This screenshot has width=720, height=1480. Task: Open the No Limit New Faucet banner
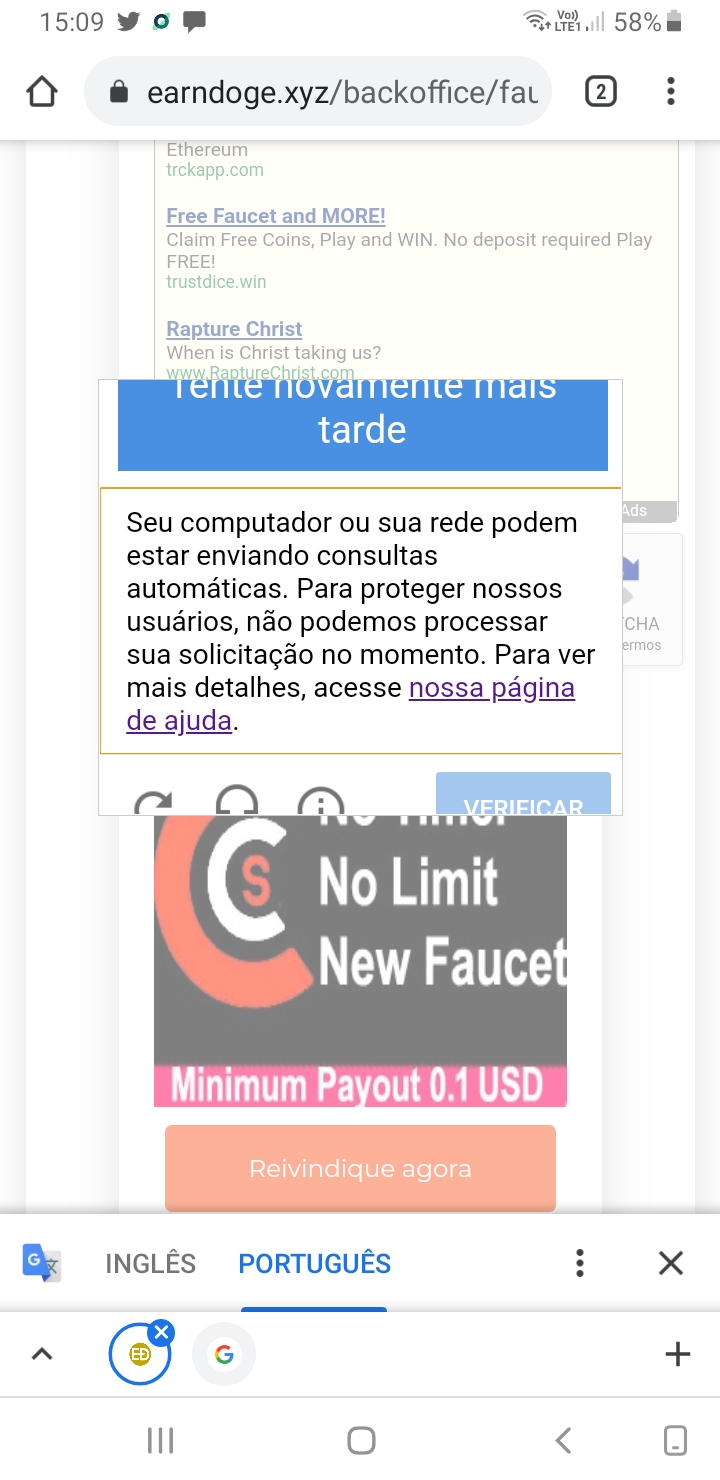click(360, 960)
